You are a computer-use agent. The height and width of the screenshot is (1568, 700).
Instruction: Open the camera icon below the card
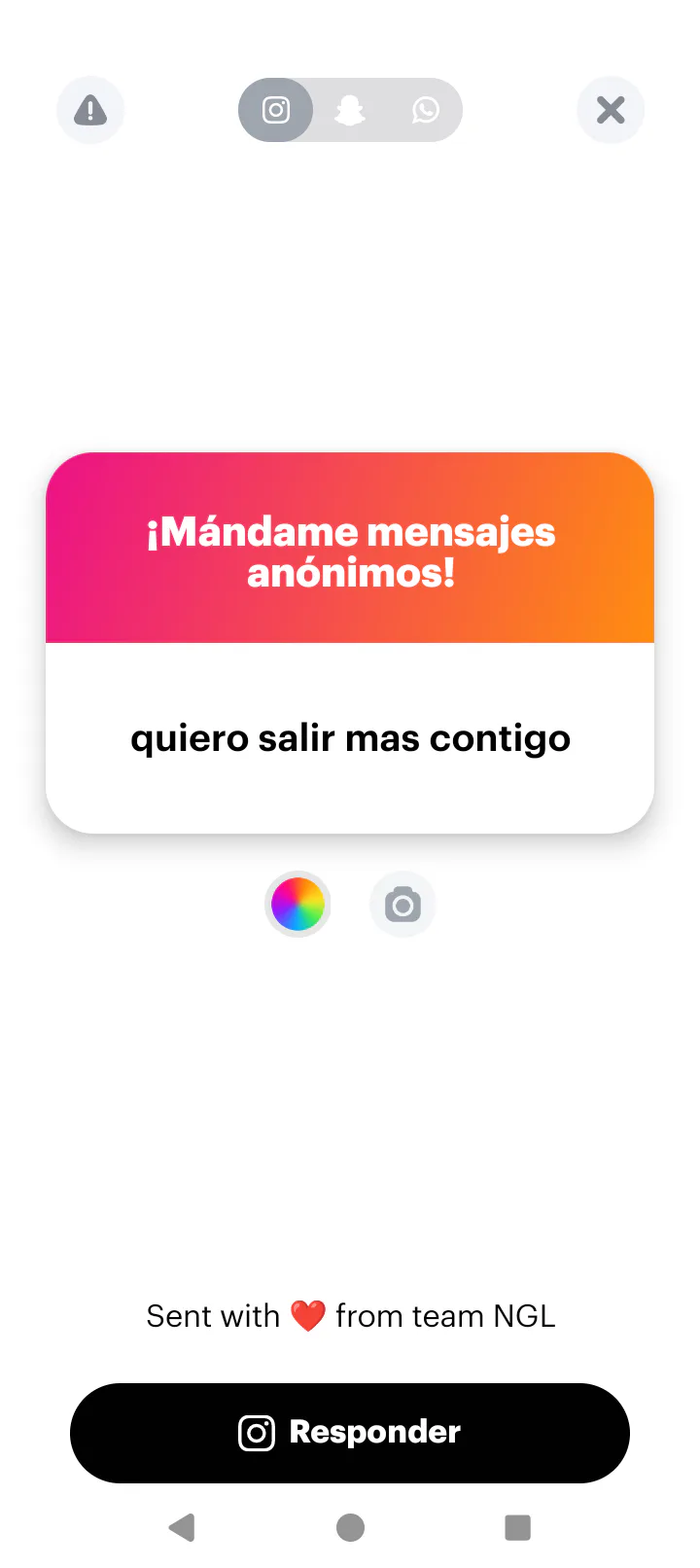tap(402, 905)
